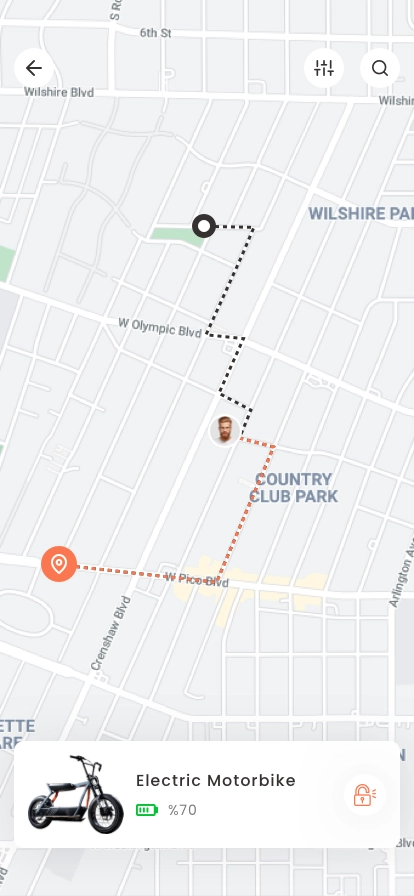Open the filter settings sliders icon
The height and width of the screenshot is (896, 414).
click(x=324, y=69)
